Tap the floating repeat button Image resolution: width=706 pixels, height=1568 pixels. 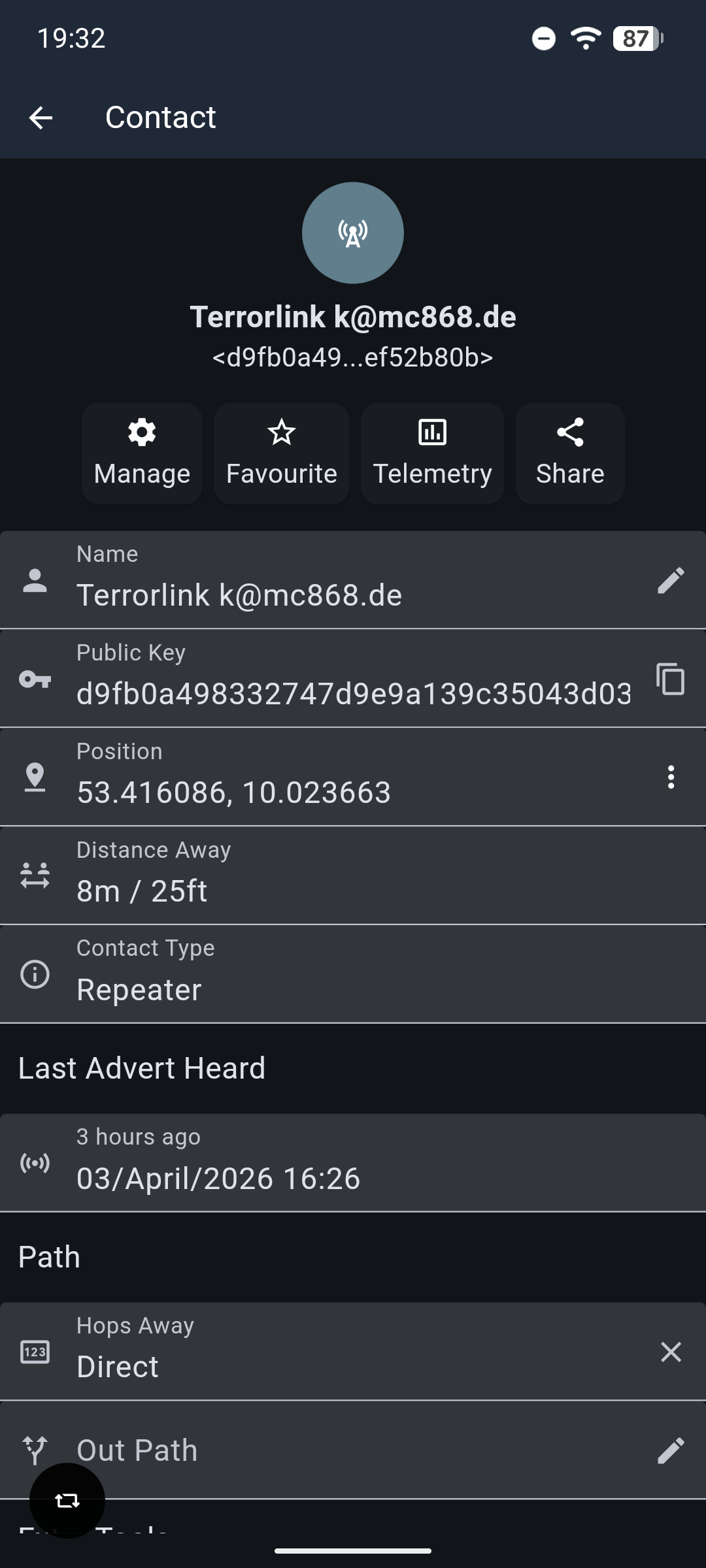pyautogui.click(x=67, y=1501)
